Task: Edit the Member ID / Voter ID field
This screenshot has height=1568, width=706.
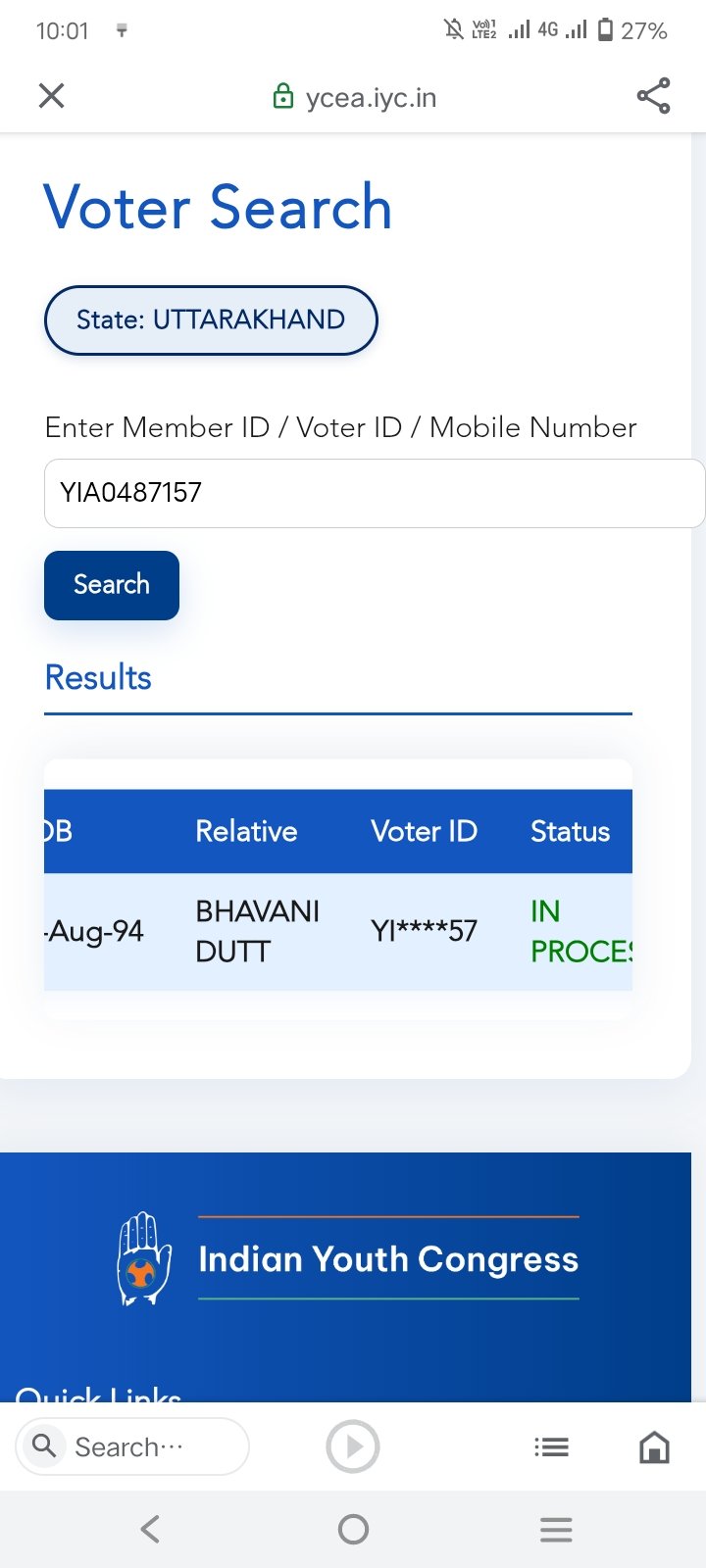Action: [x=373, y=493]
